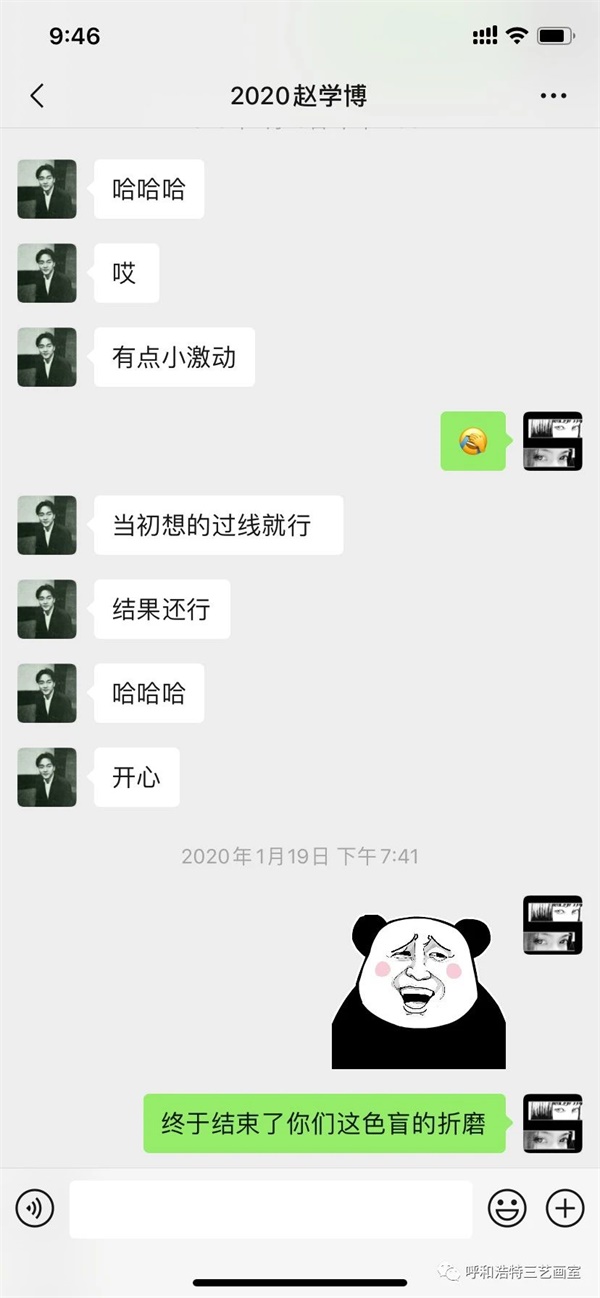Open your own avatar beside 终于结束了 message
Screen dimensions: 600x1298
click(553, 1123)
